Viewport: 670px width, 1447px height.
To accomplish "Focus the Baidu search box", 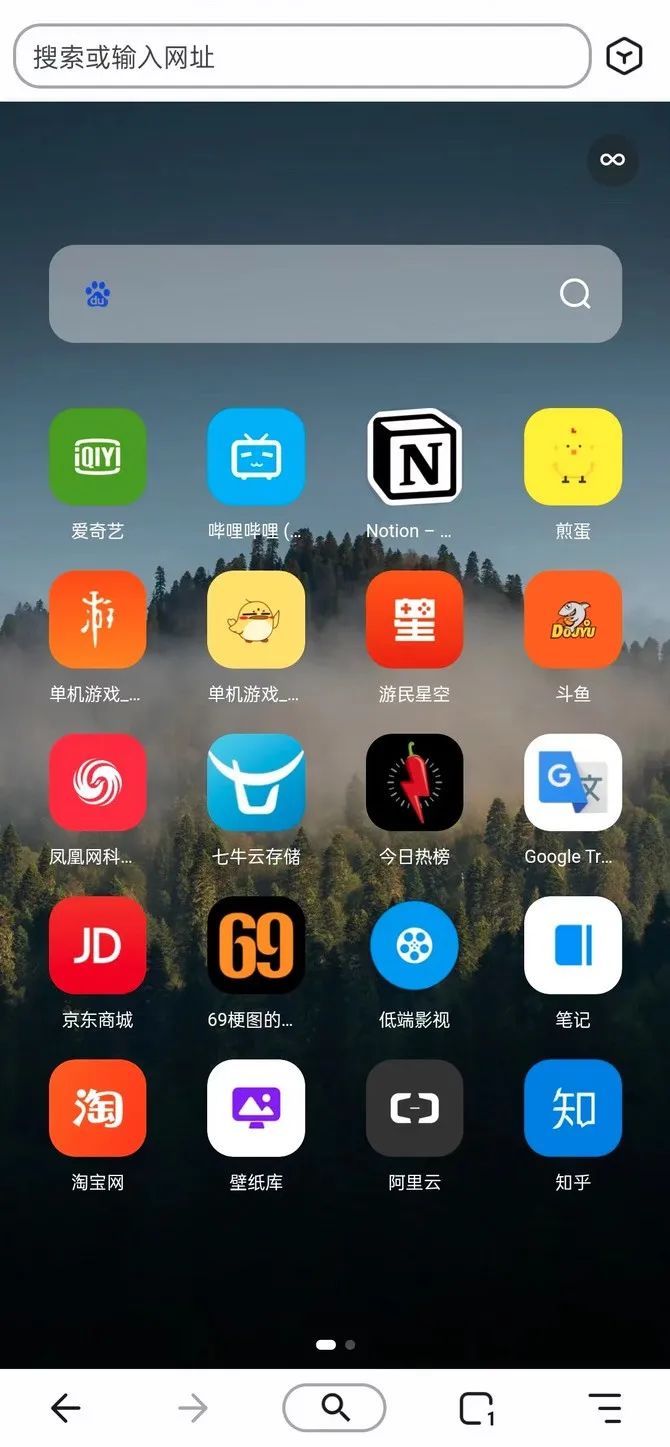I will pos(320,294).
